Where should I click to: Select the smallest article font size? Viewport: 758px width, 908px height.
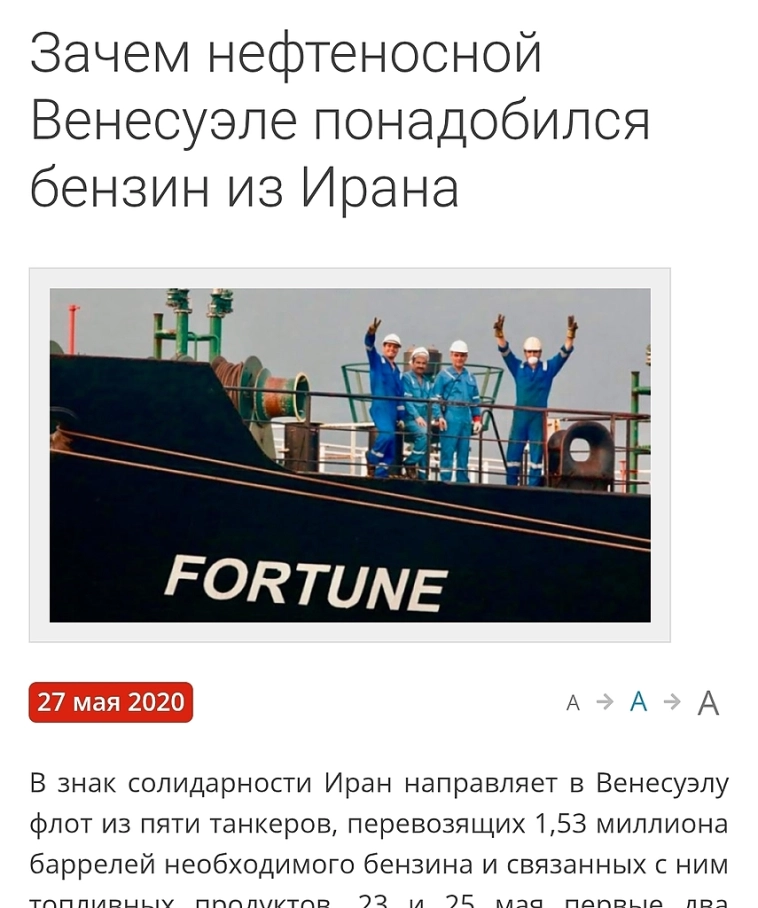coord(573,703)
